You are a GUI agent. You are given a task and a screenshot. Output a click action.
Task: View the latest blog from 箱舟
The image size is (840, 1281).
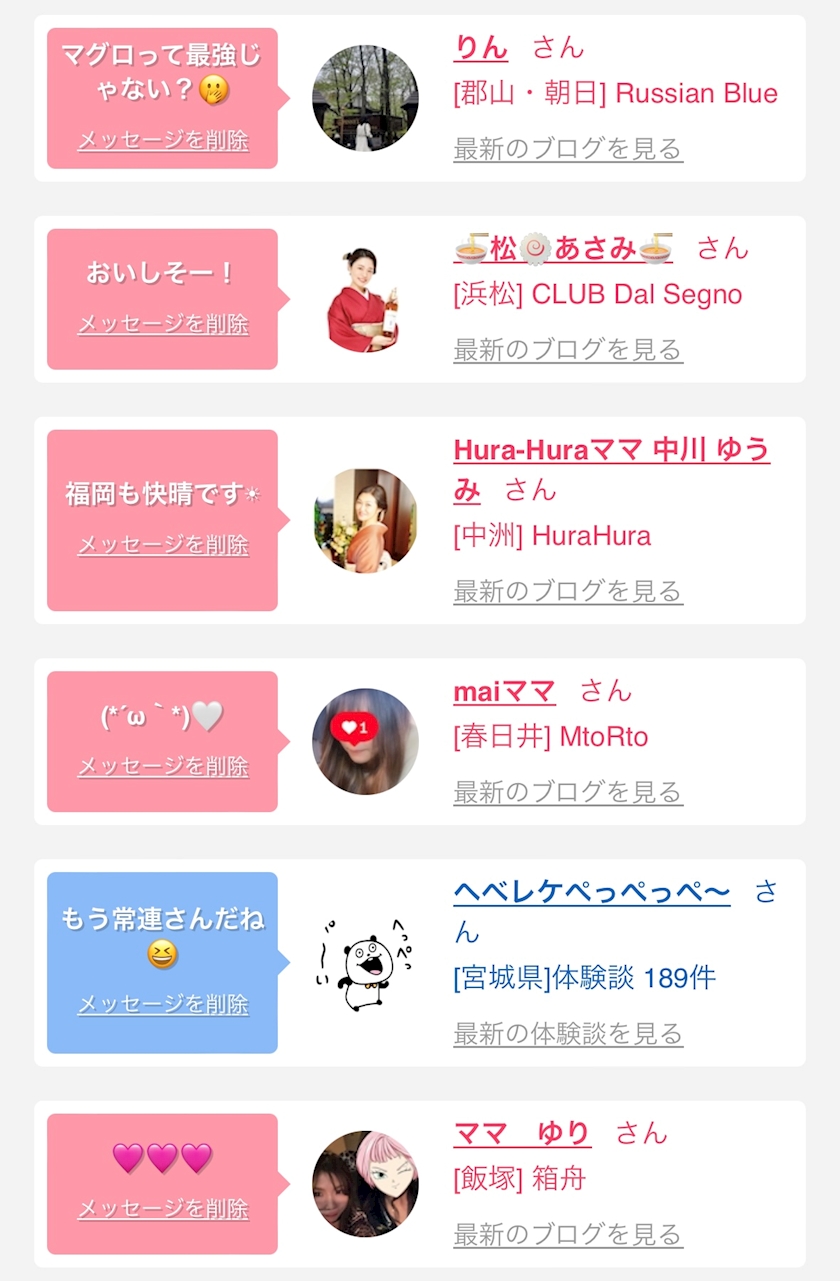coord(567,1234)
